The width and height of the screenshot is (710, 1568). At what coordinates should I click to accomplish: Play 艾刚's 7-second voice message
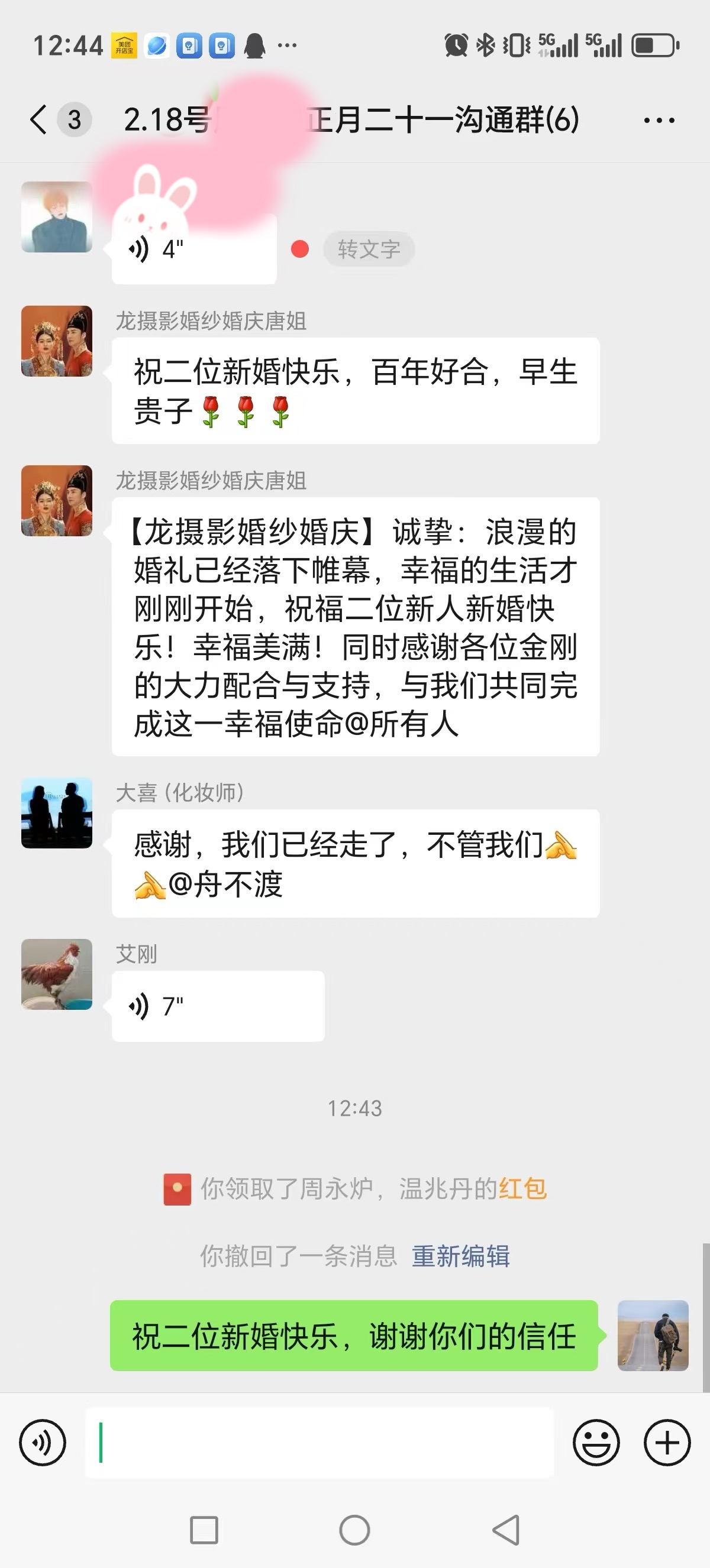[x=218, y=1006]
